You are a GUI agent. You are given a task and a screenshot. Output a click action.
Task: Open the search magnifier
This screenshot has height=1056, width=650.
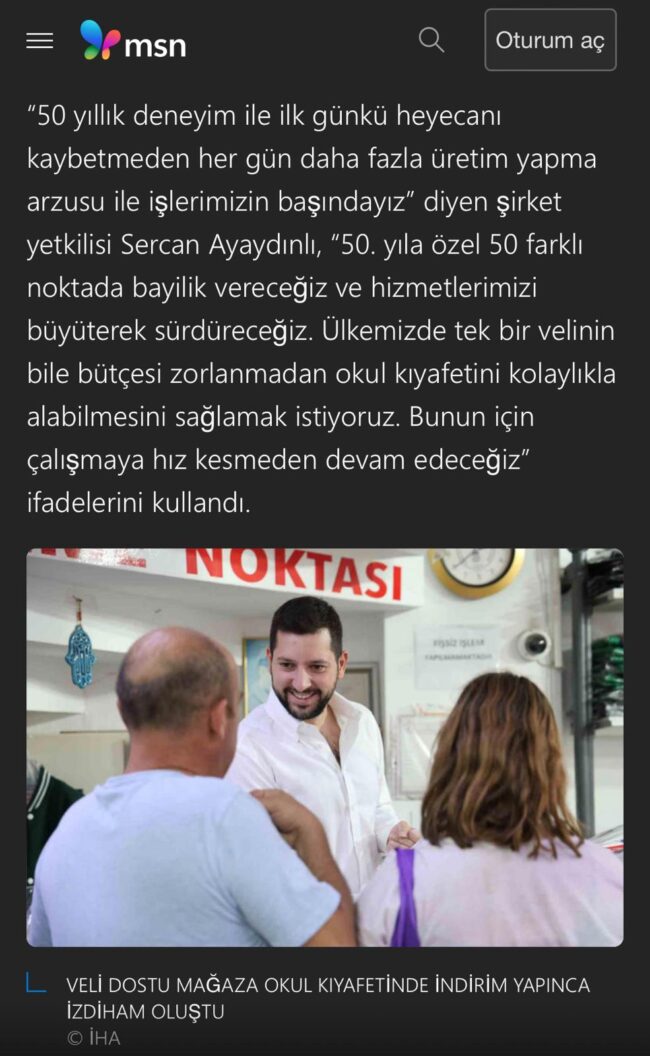[x=431, y=40]
